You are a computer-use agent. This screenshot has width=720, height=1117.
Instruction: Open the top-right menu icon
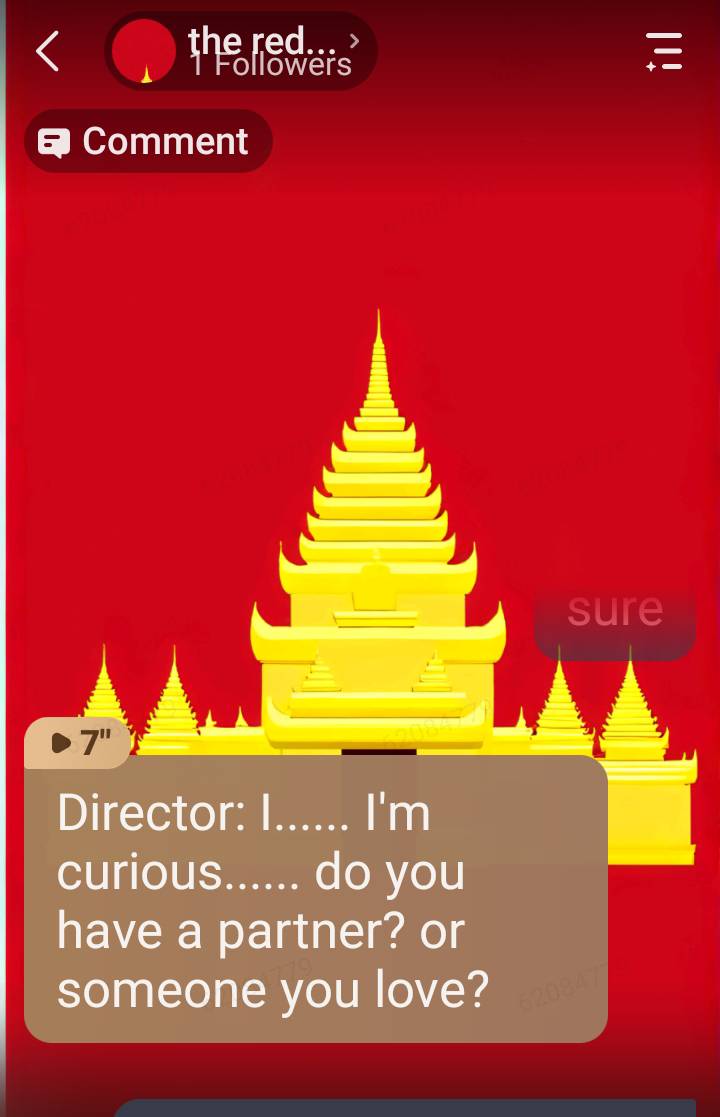(663, 52)
